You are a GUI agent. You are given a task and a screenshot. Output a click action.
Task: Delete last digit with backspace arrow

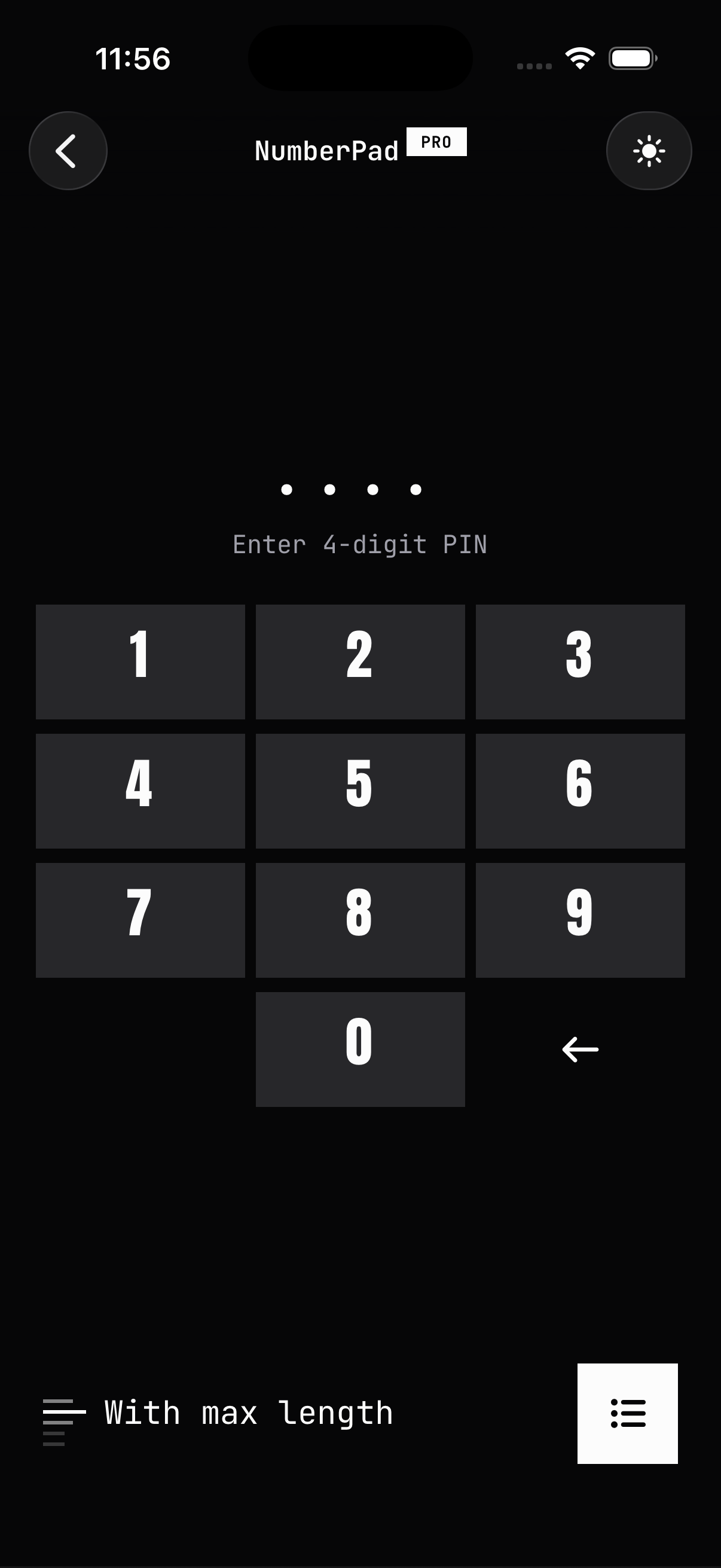pos(581,1050)
